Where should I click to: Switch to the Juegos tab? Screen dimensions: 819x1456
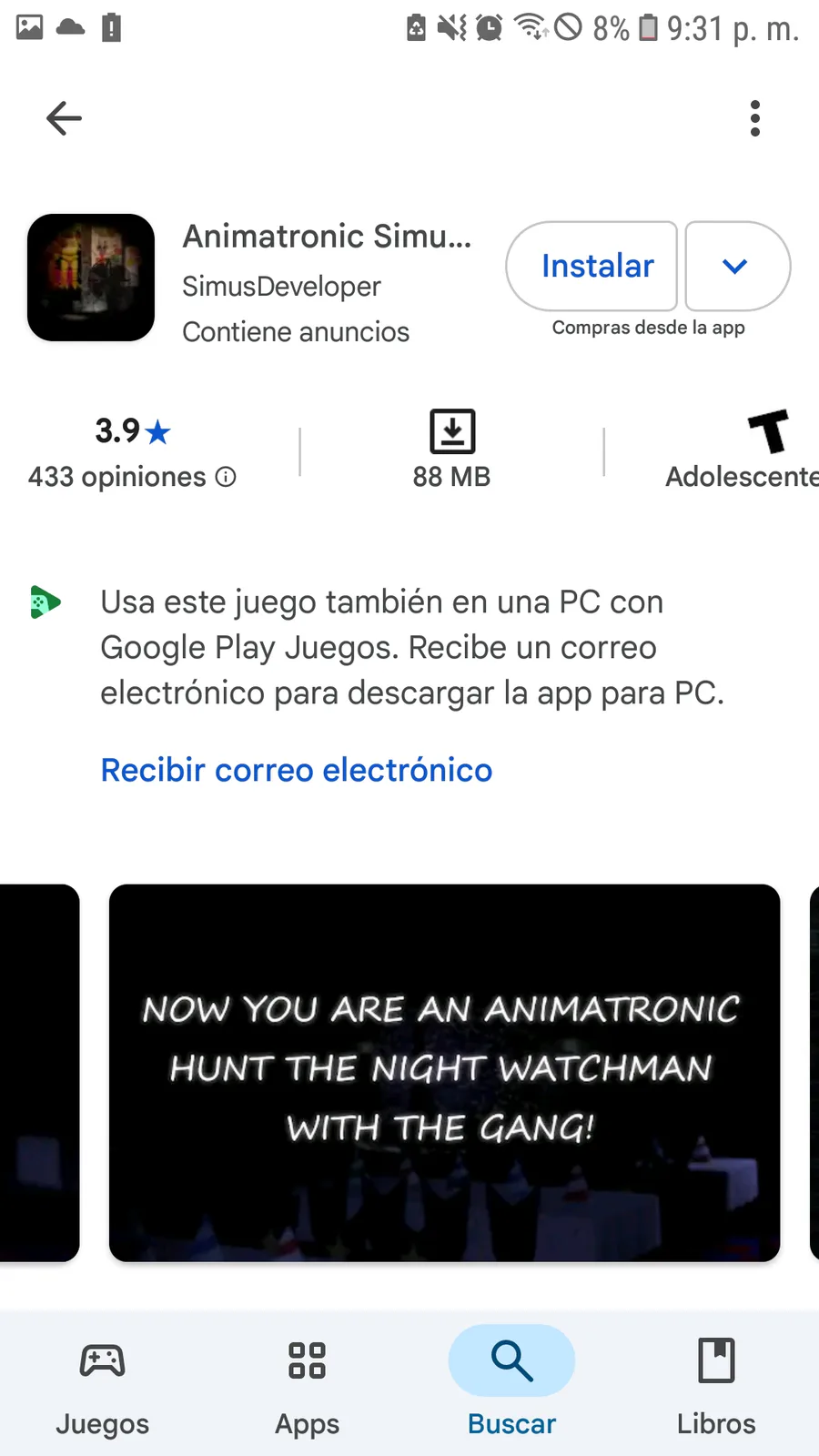pos(102,1383)
